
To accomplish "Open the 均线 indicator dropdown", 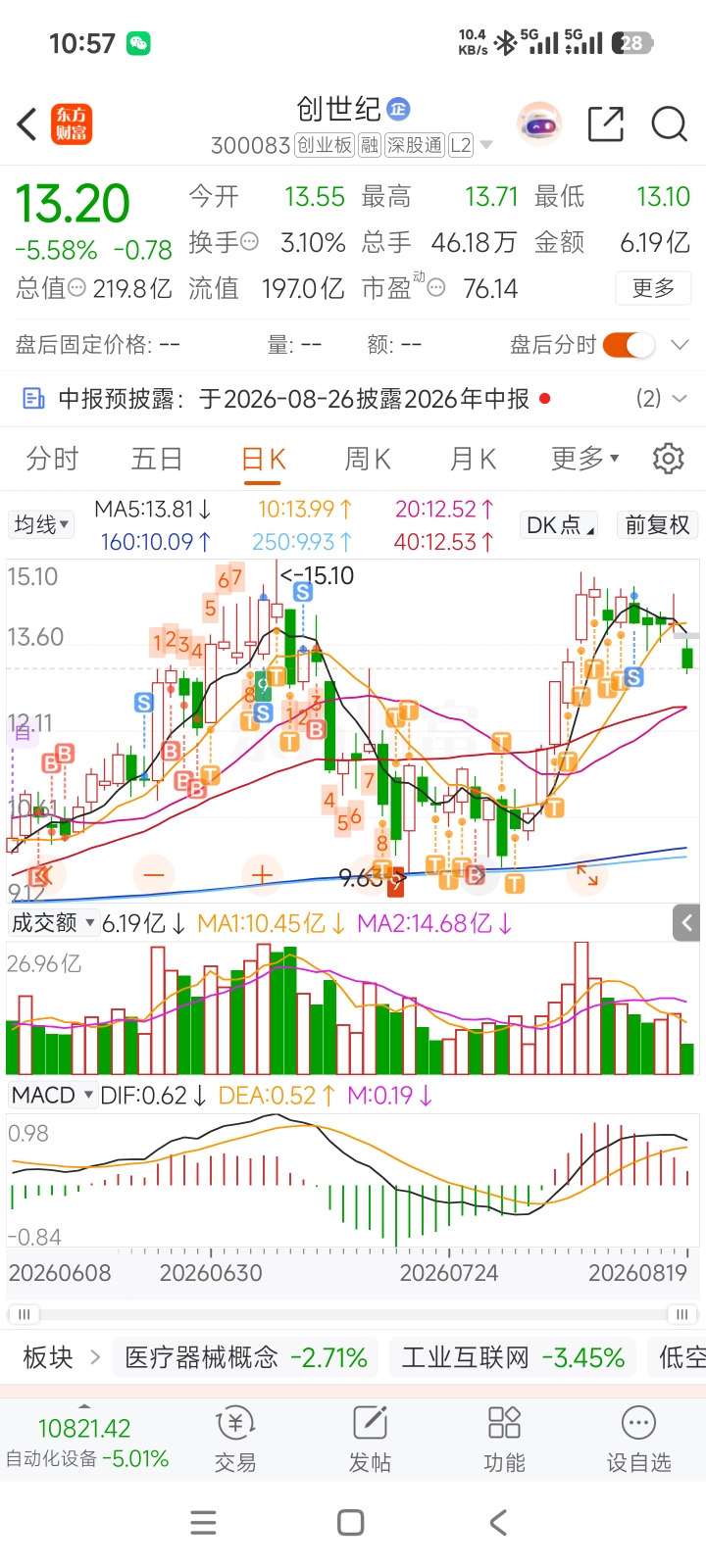I will (41, 525).
